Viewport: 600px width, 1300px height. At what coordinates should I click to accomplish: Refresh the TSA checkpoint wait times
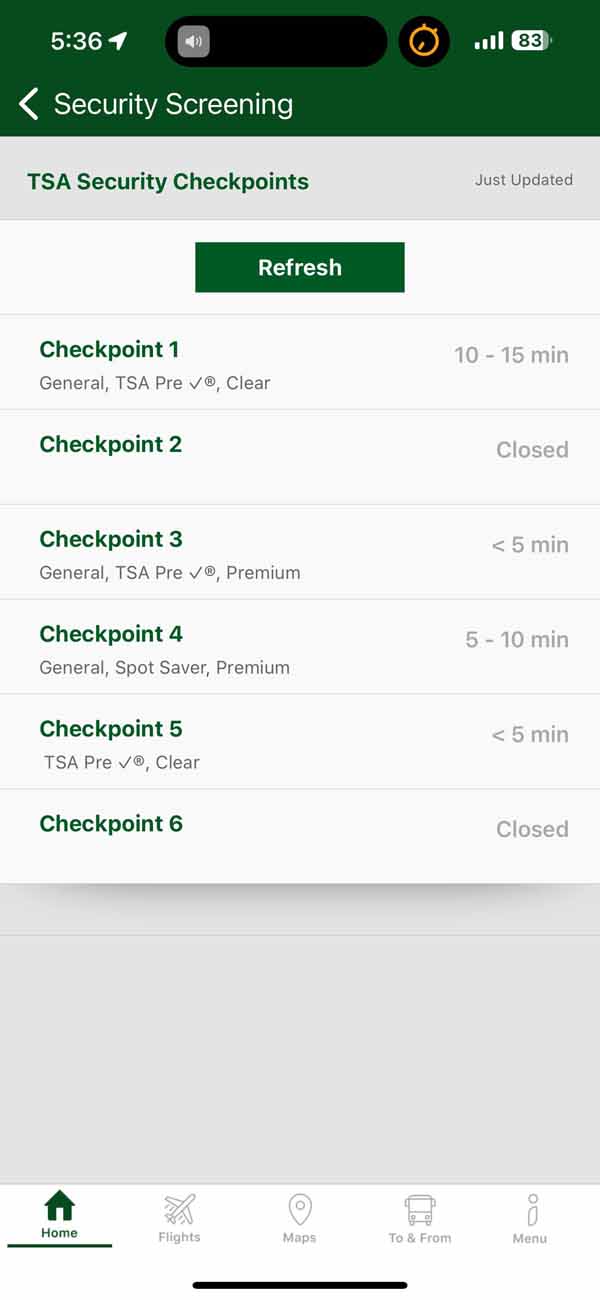(x=299, y=267)
